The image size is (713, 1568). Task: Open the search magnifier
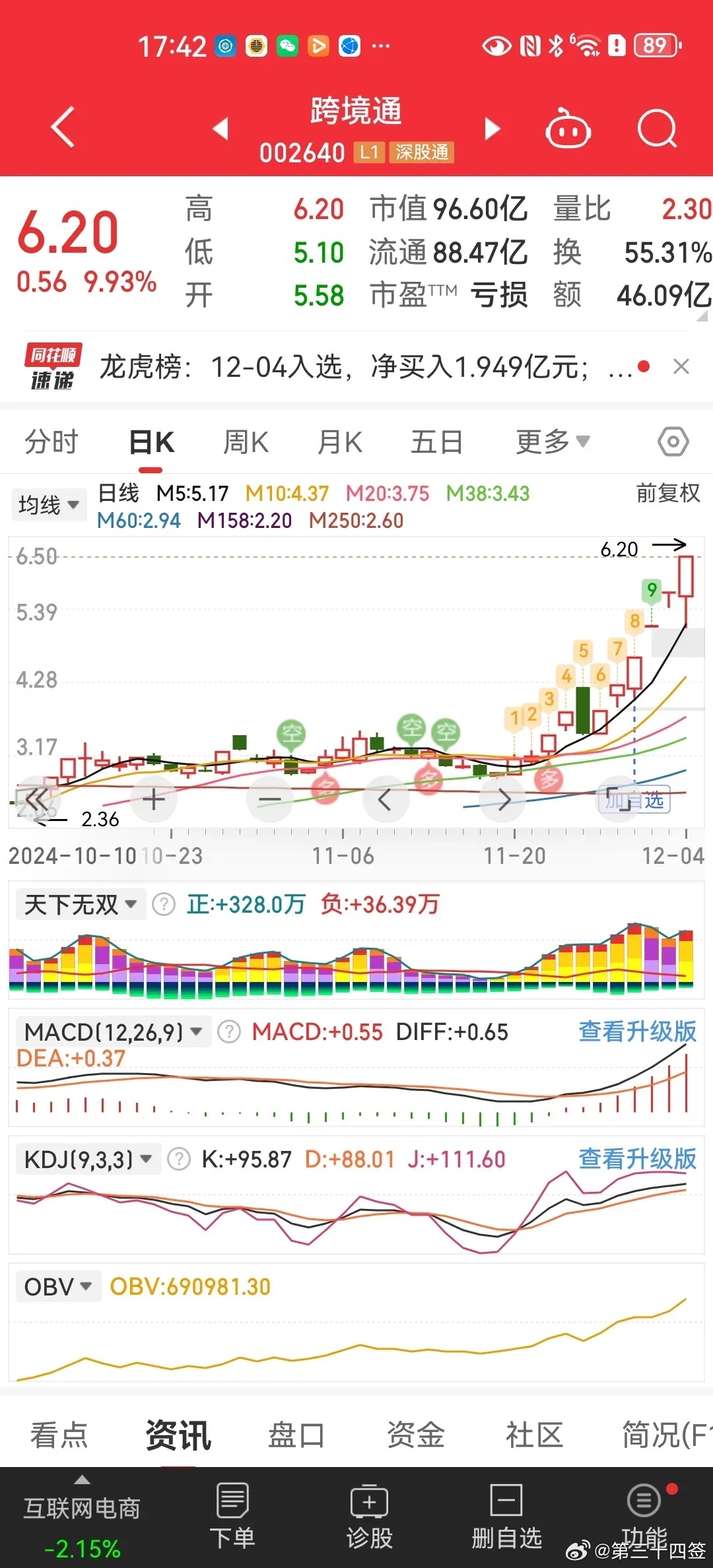point(657,129)
